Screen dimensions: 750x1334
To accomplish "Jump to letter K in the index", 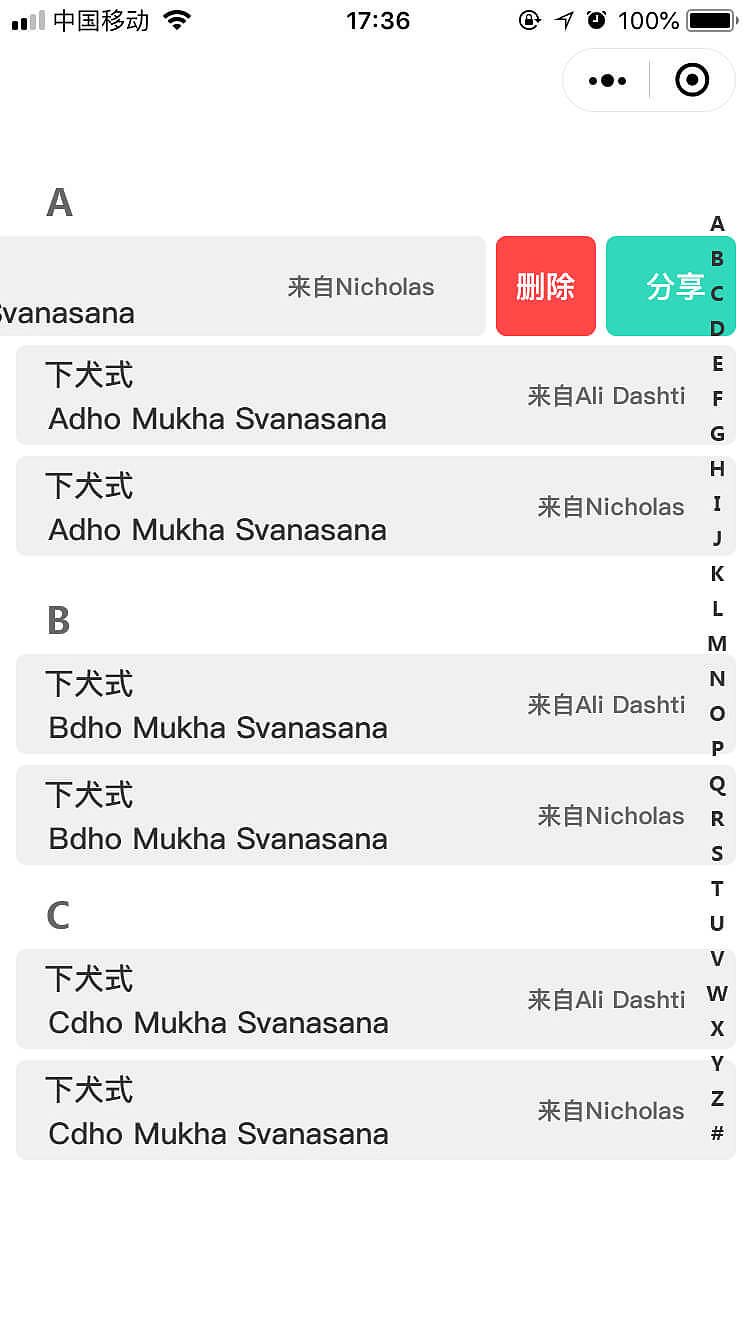I will 717,574.
